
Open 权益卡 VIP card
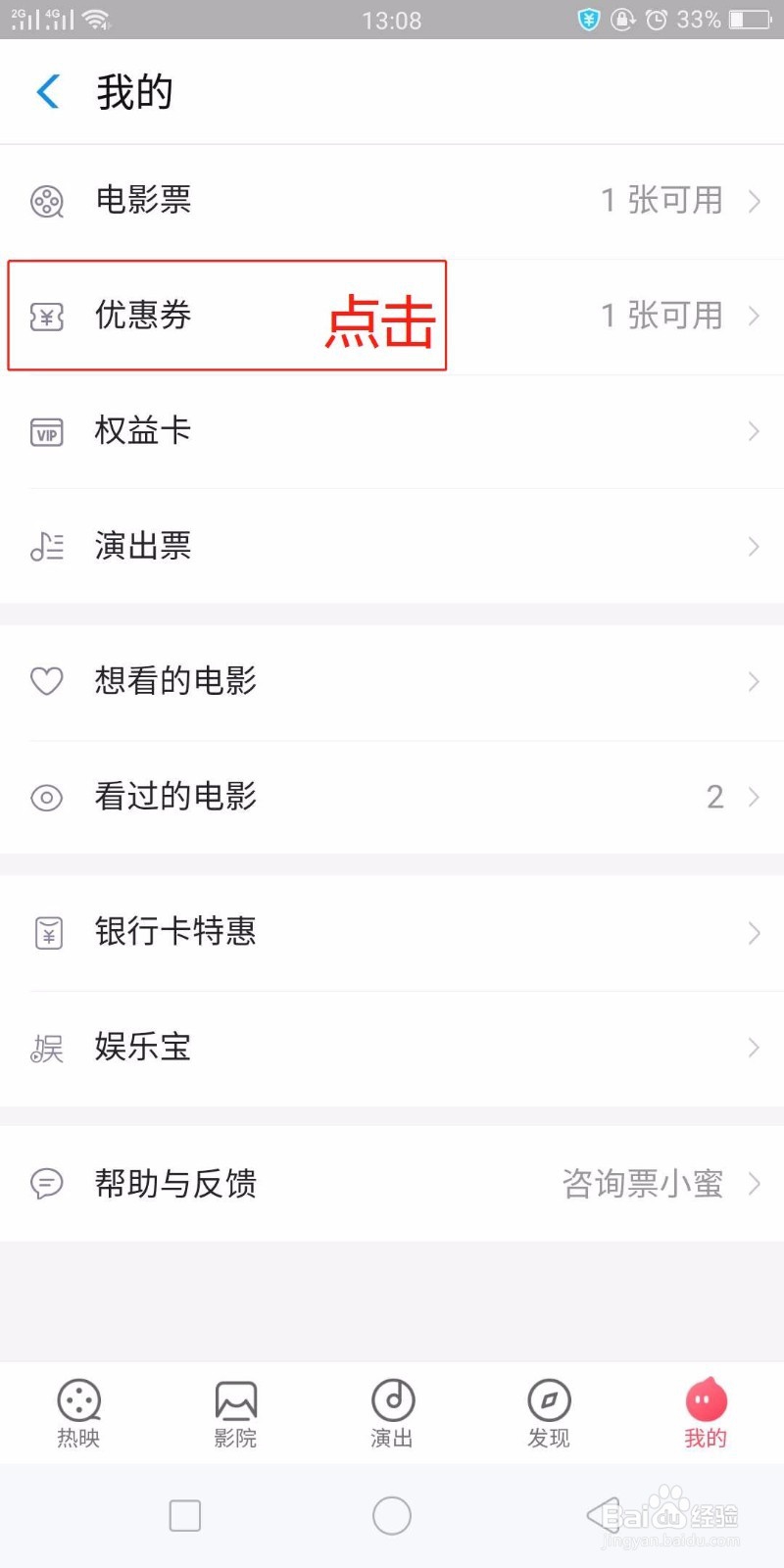[392, 431]
